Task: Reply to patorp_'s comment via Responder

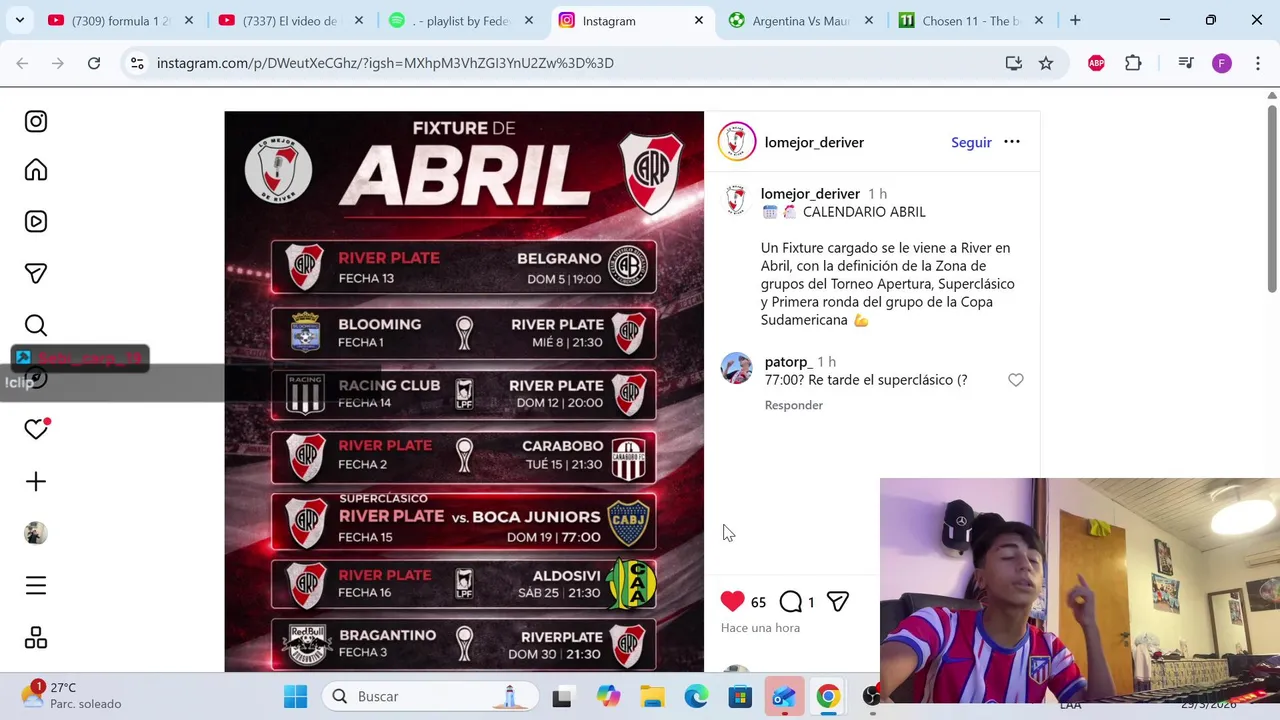Action: tap(793, 405)
